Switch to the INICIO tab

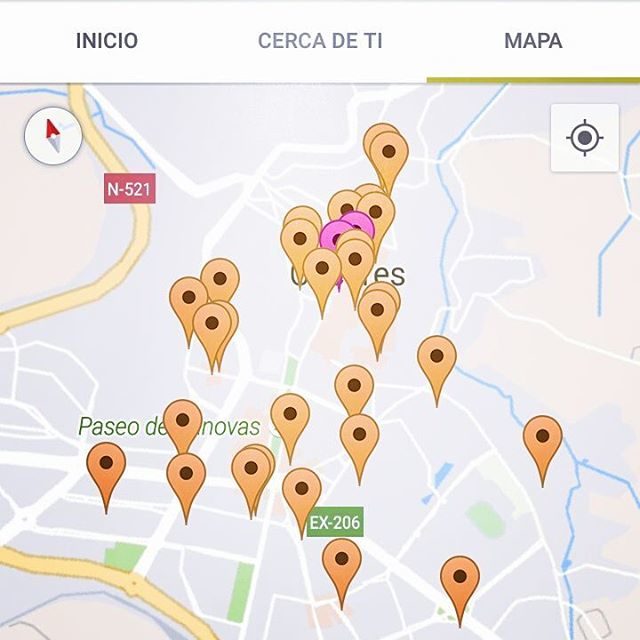(107, 42)
